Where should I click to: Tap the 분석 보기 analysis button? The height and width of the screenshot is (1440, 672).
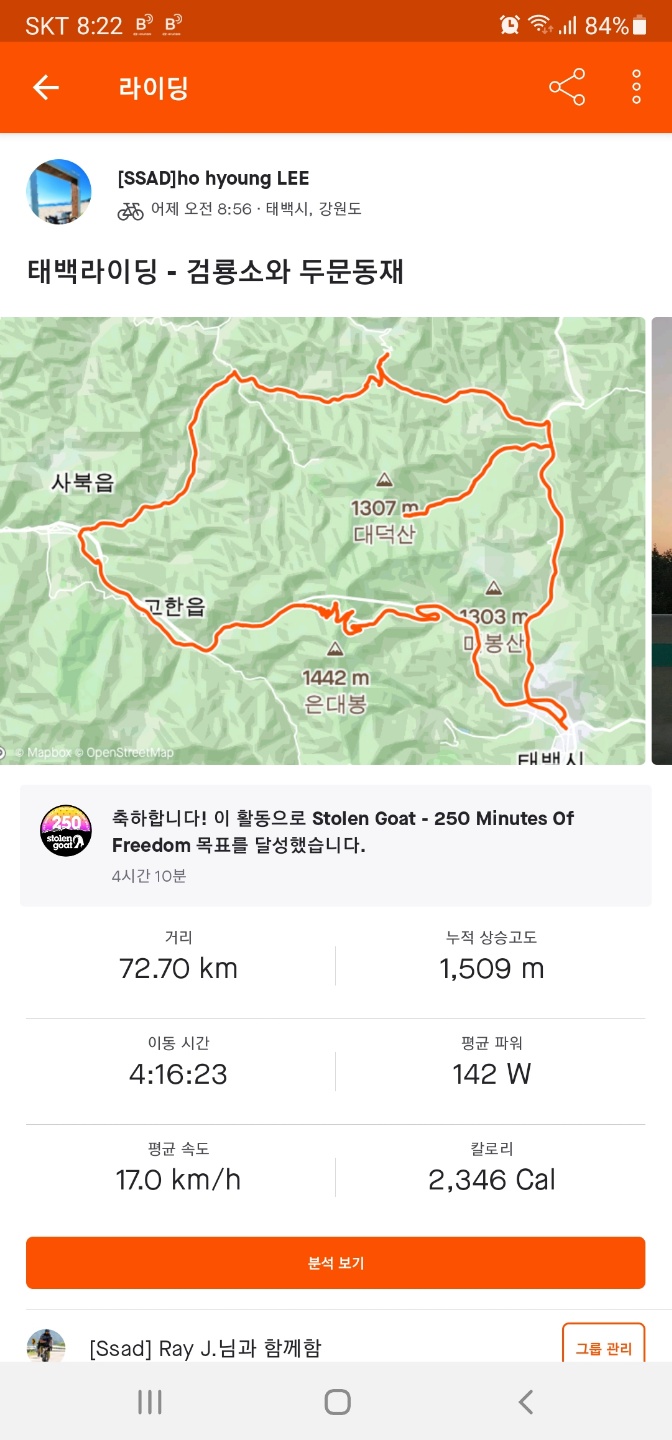[335, 1263]
